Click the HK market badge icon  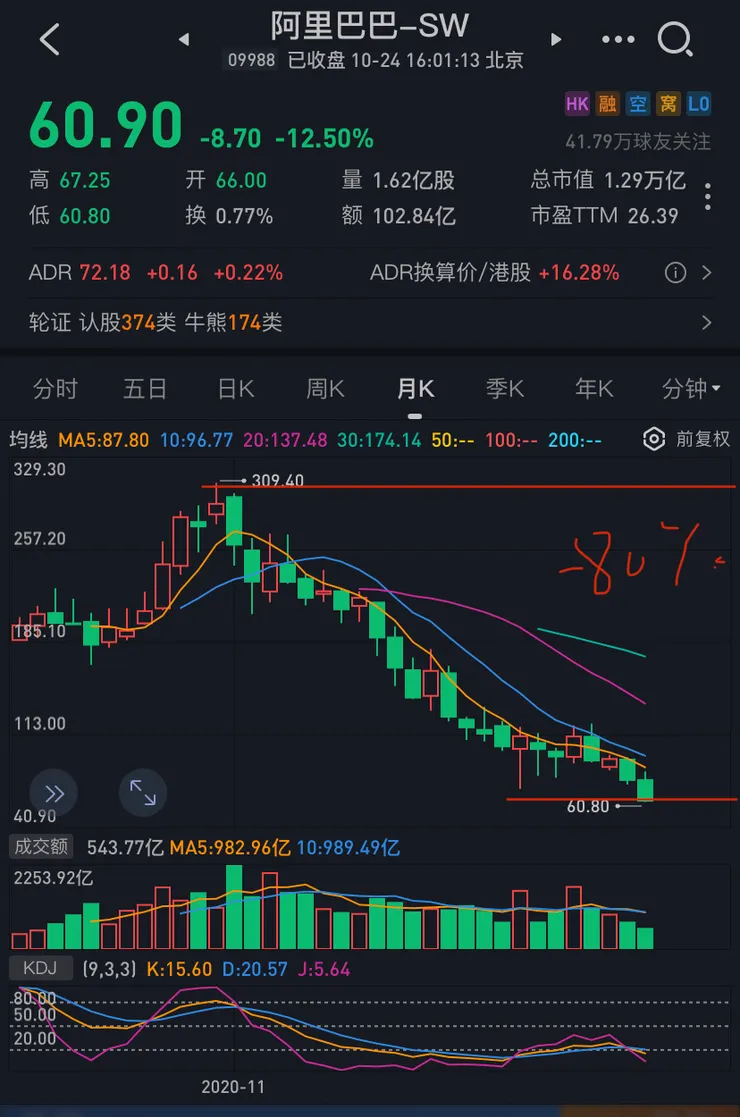click(x=577, y=103)
